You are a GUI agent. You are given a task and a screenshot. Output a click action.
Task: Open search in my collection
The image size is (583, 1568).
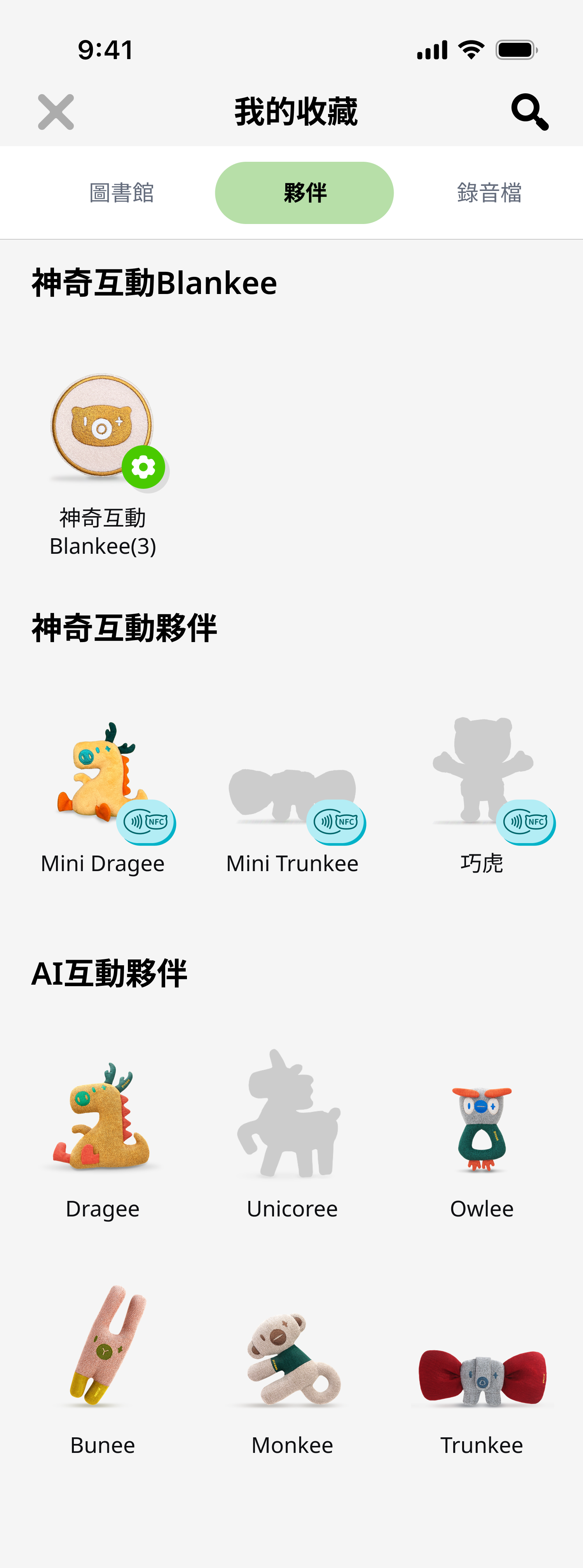[529, 112]
